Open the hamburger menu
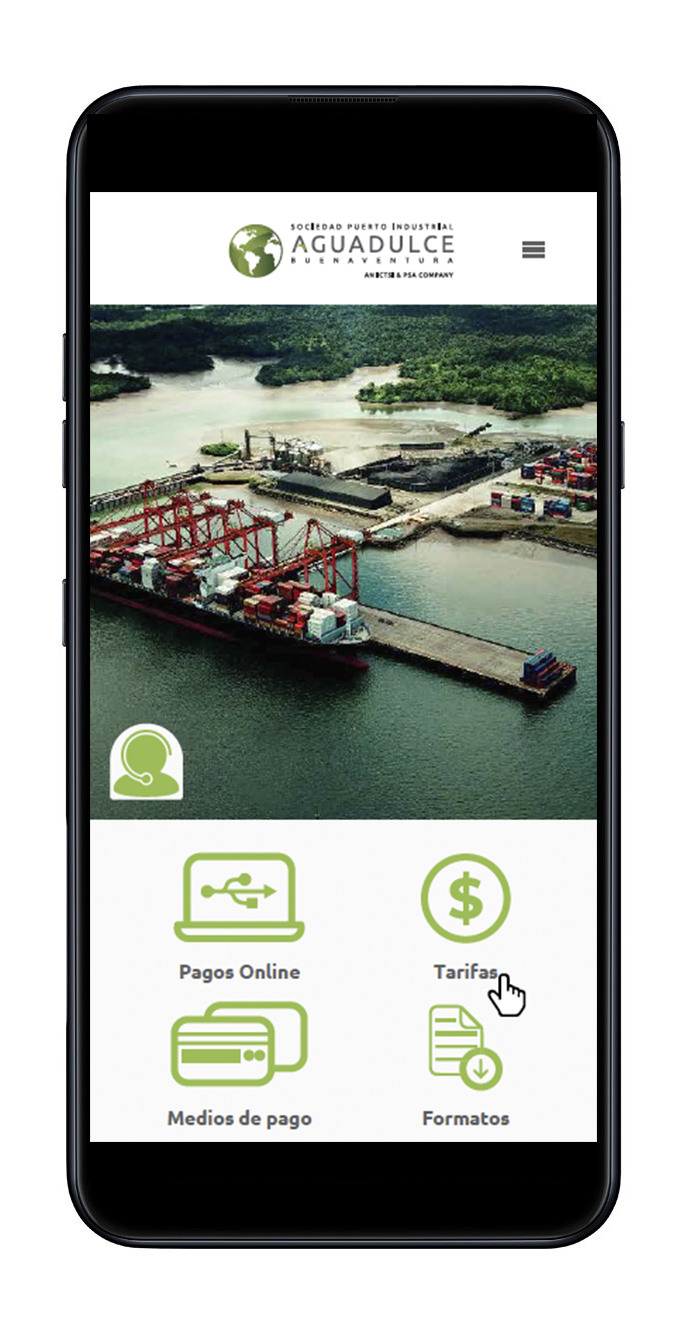 coord(533,250)
